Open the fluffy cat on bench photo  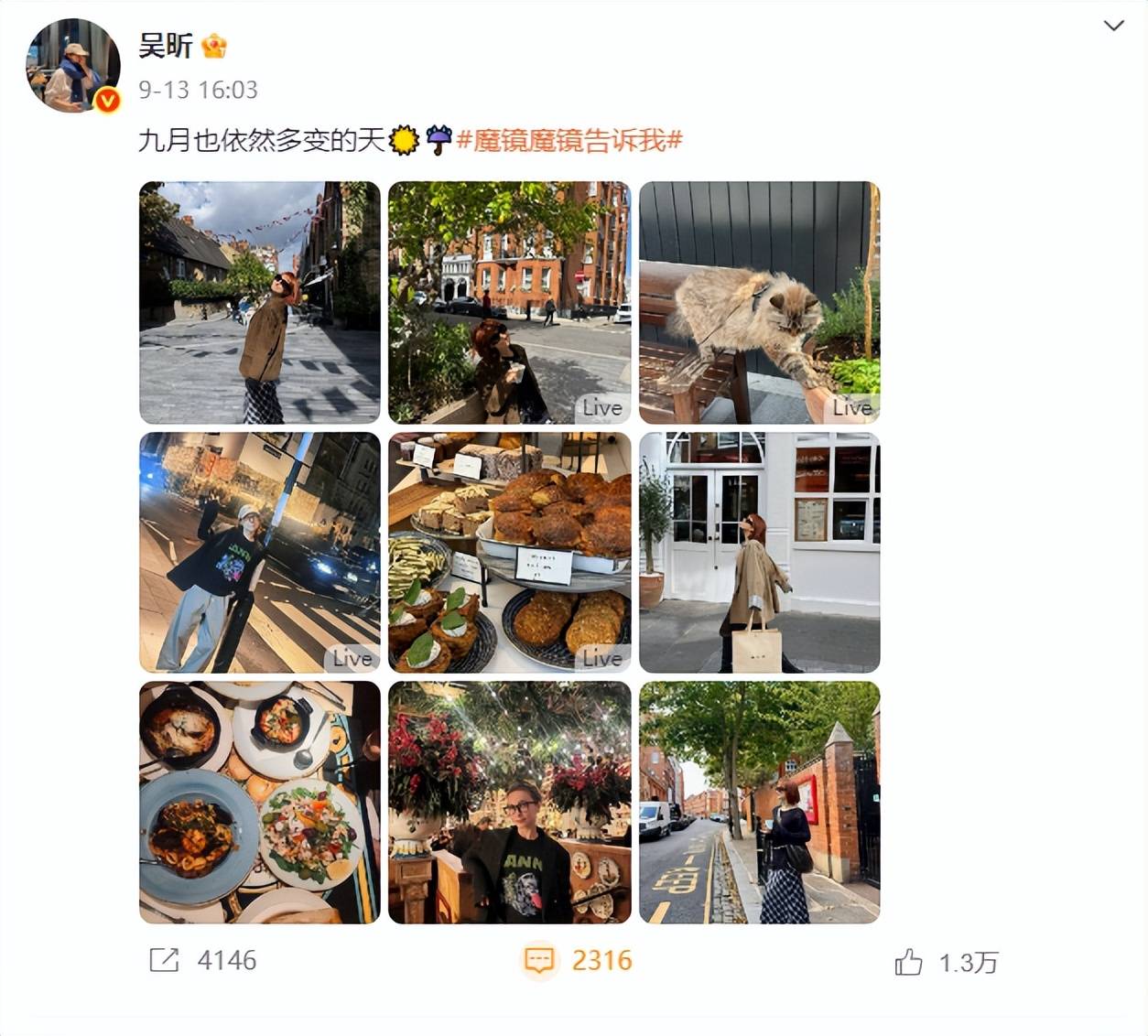click(759, 302)
